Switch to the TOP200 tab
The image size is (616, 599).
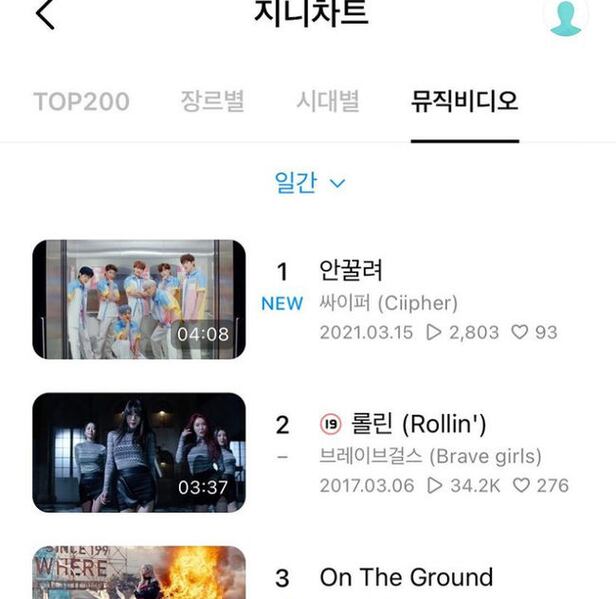81,102
